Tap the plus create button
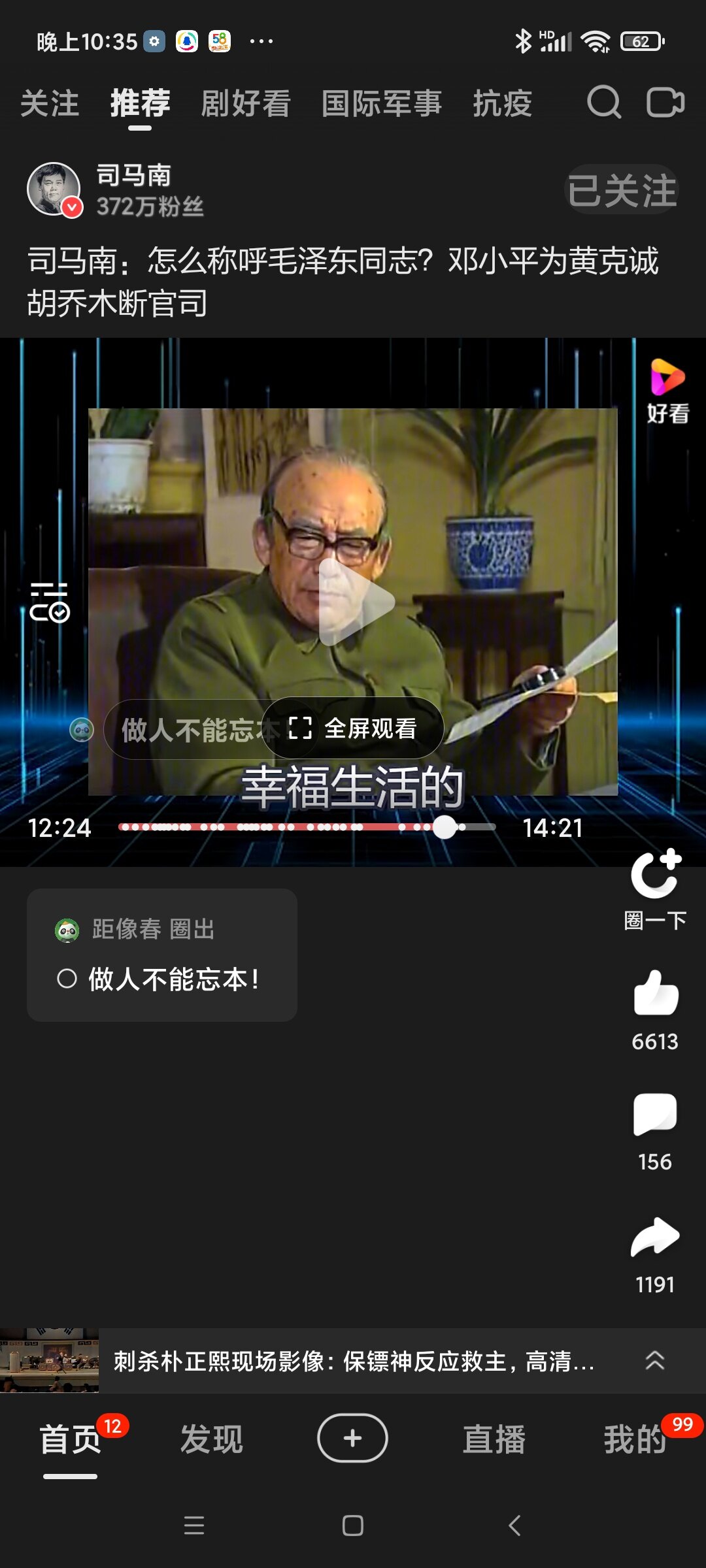Viewport: 706px width, 1568px height. pyautogui.click(x=353, y=1438)
